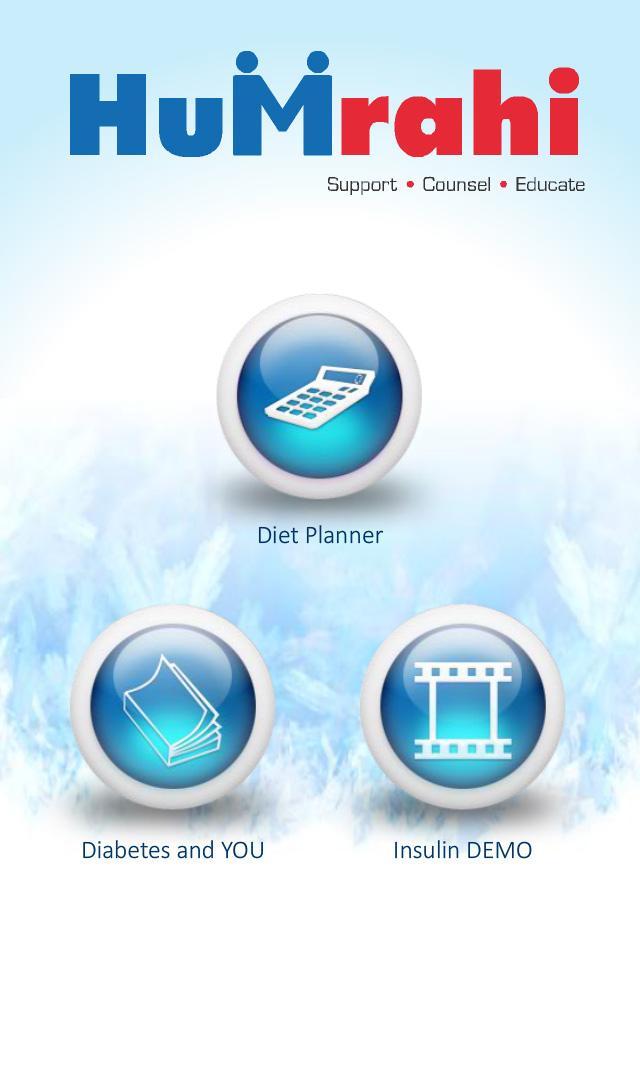Launch the Insulin DEMO video
The height and width of the screenshot is (1068, 640).
pos(462,707)
